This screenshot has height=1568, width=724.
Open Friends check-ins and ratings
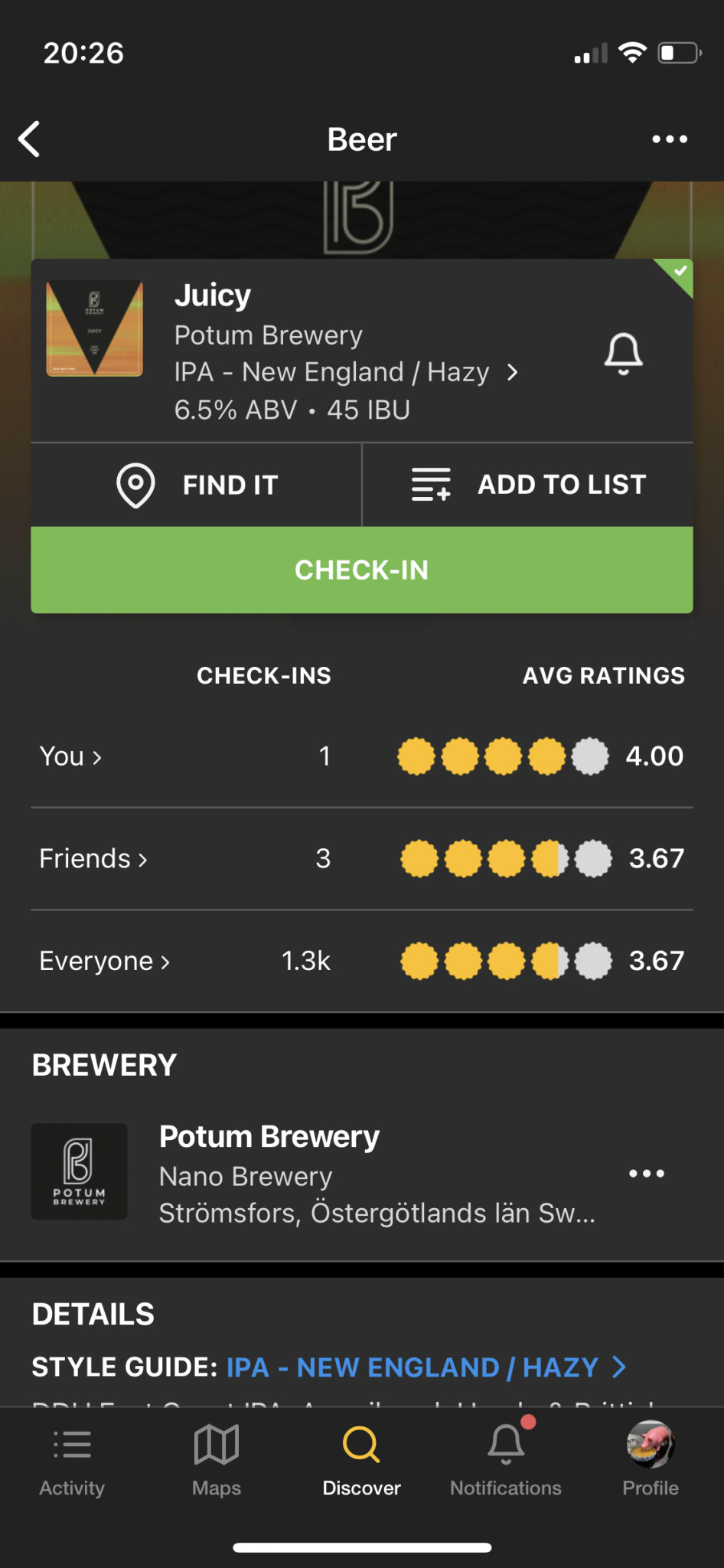93,859
